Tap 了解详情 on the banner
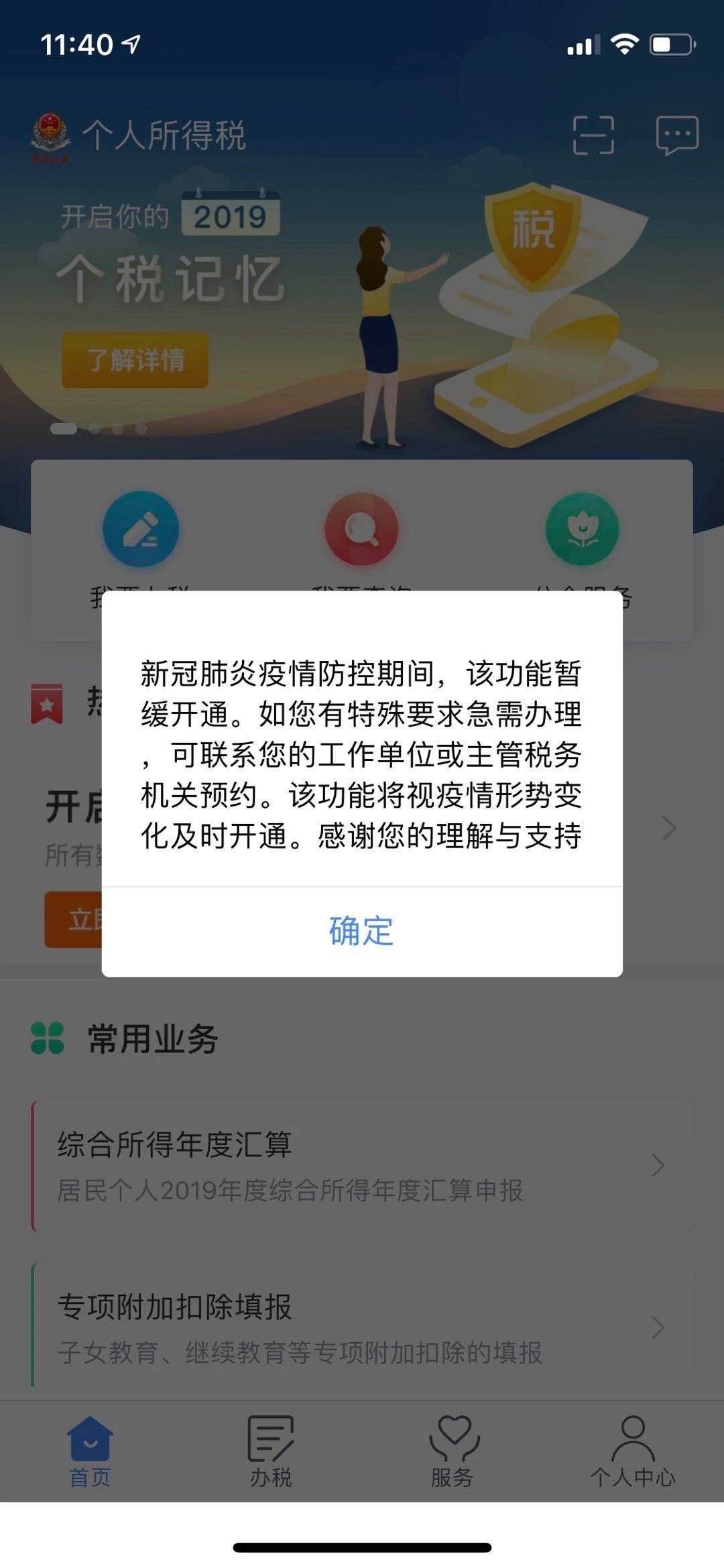724x1568 pixels. point(135,360)
